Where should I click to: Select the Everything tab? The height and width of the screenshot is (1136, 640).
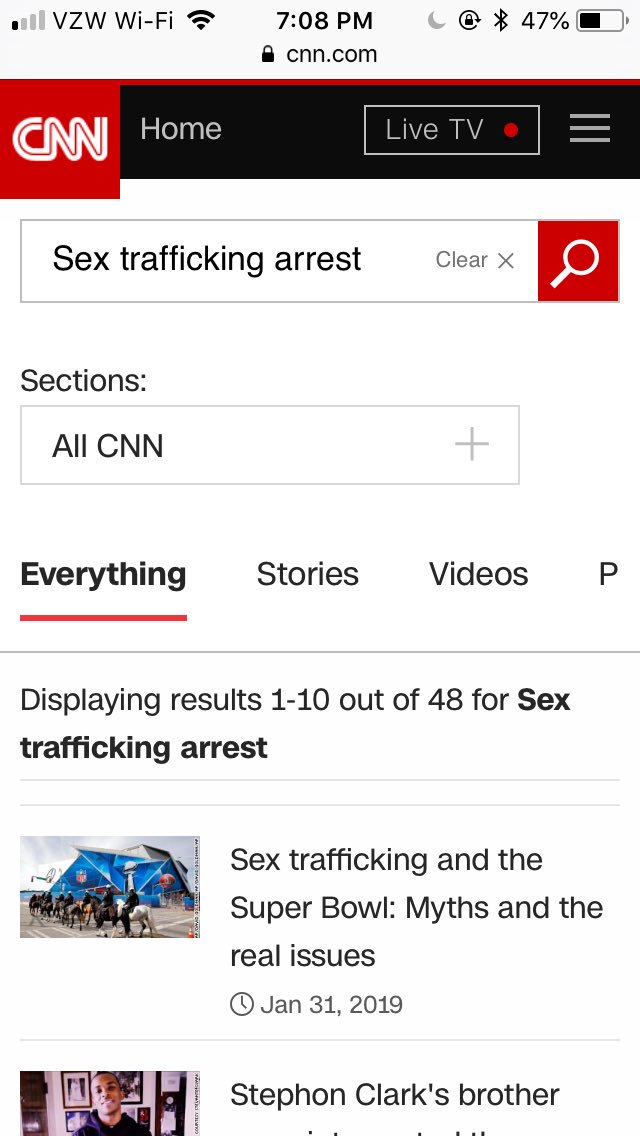click(x=103, y=574)
